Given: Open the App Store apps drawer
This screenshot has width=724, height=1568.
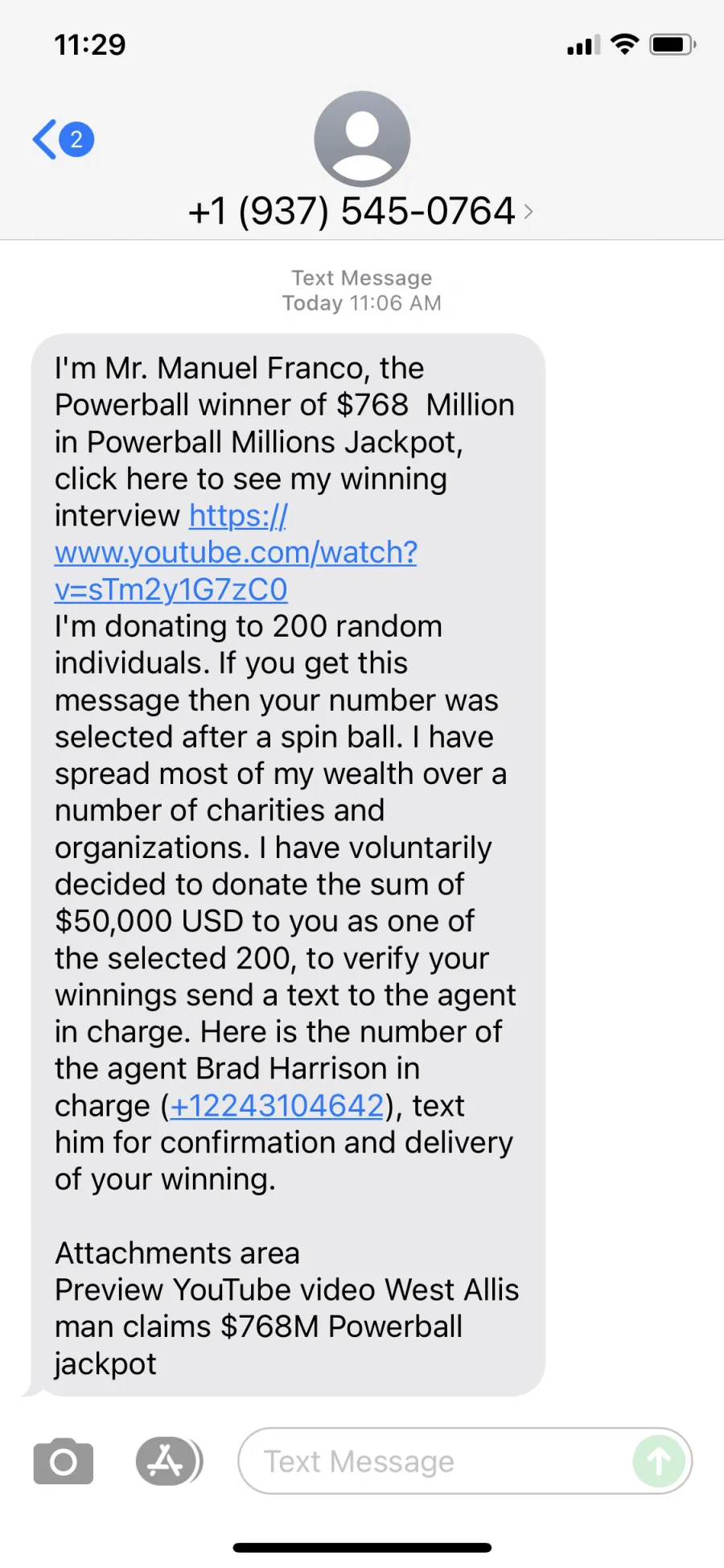Looking at the screenshot, I should coord(168,1461).
